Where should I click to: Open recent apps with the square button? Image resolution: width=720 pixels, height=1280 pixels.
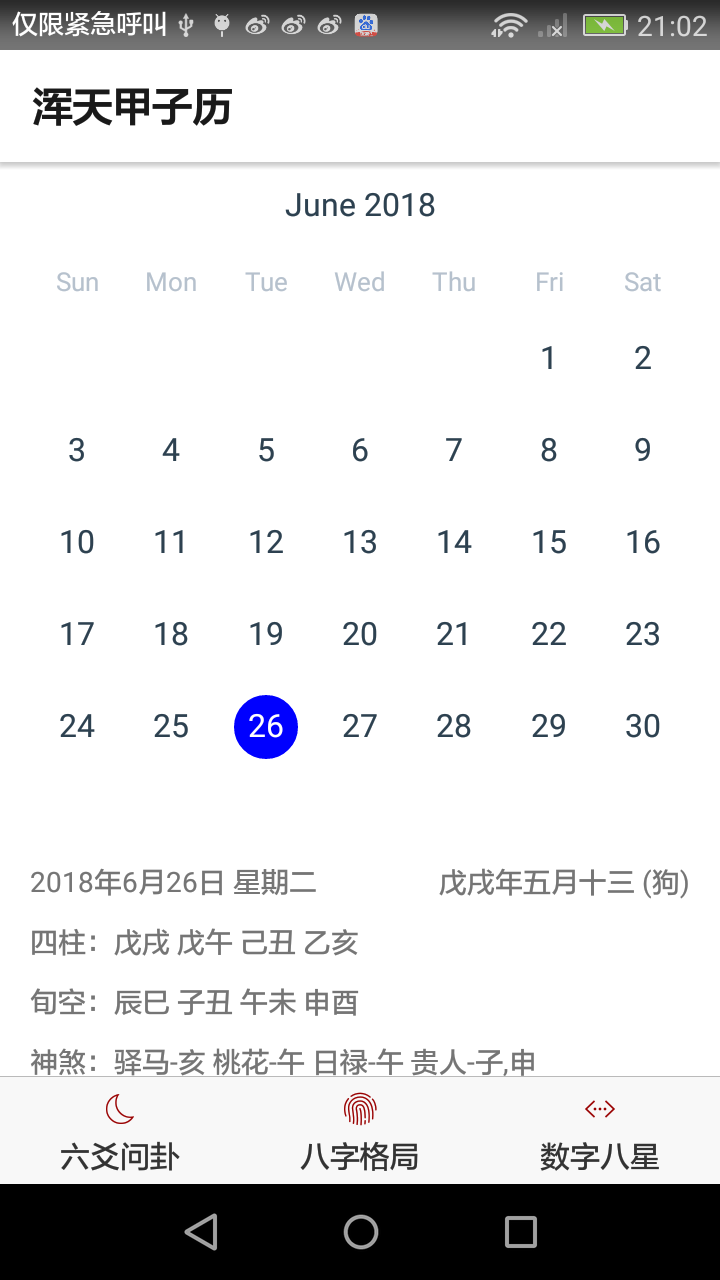tap(520, 1232)
